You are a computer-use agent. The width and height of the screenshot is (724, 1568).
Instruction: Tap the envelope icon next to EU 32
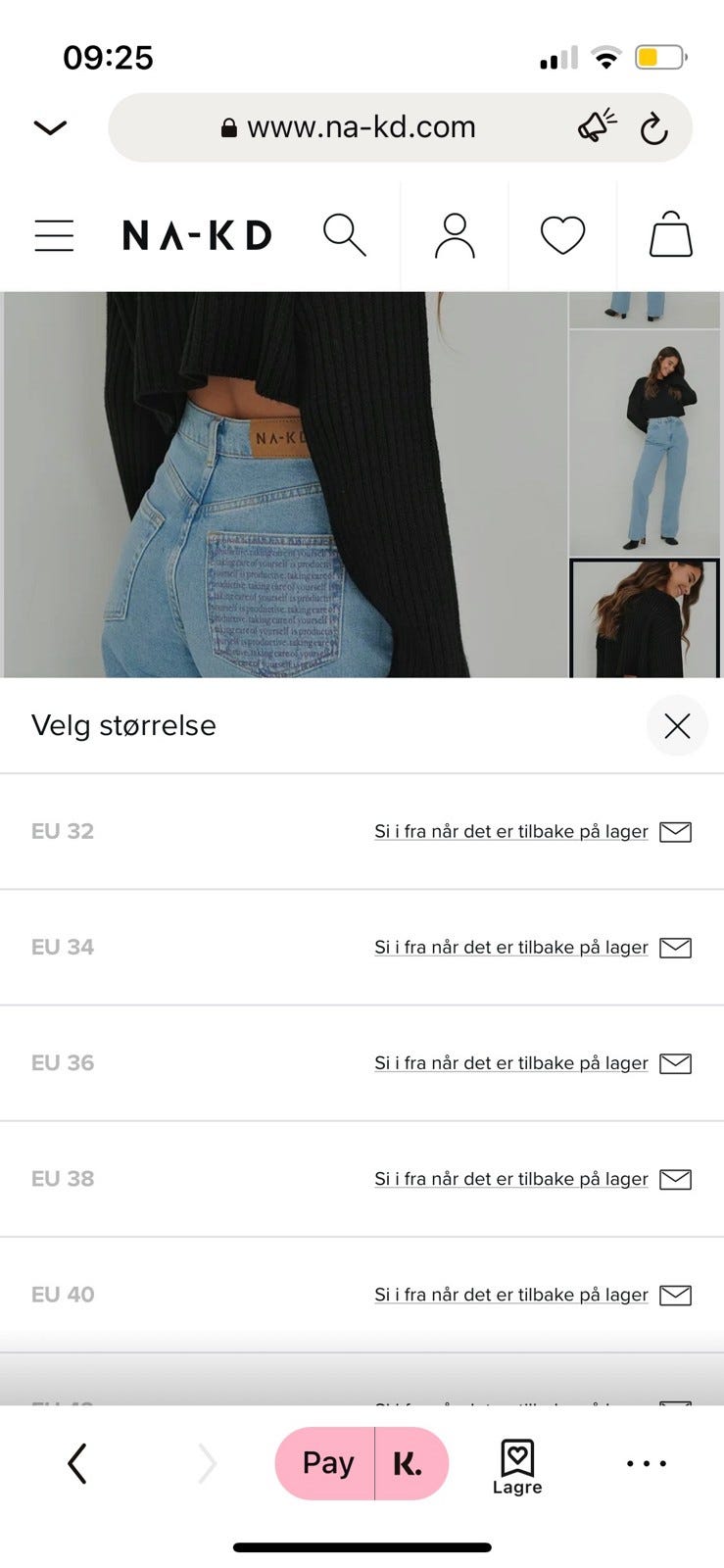click(x=677, y=831)
